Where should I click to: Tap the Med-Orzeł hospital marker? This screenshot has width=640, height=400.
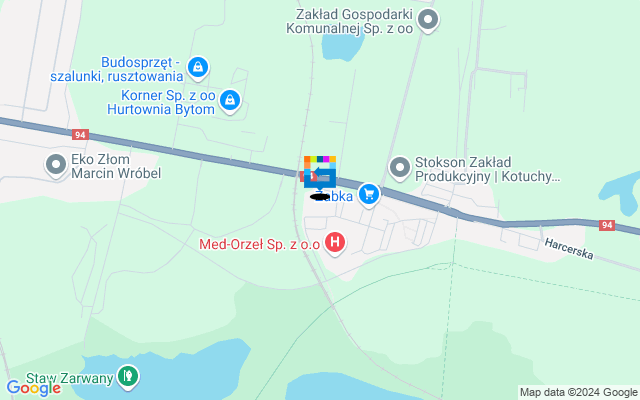point(336,241)
